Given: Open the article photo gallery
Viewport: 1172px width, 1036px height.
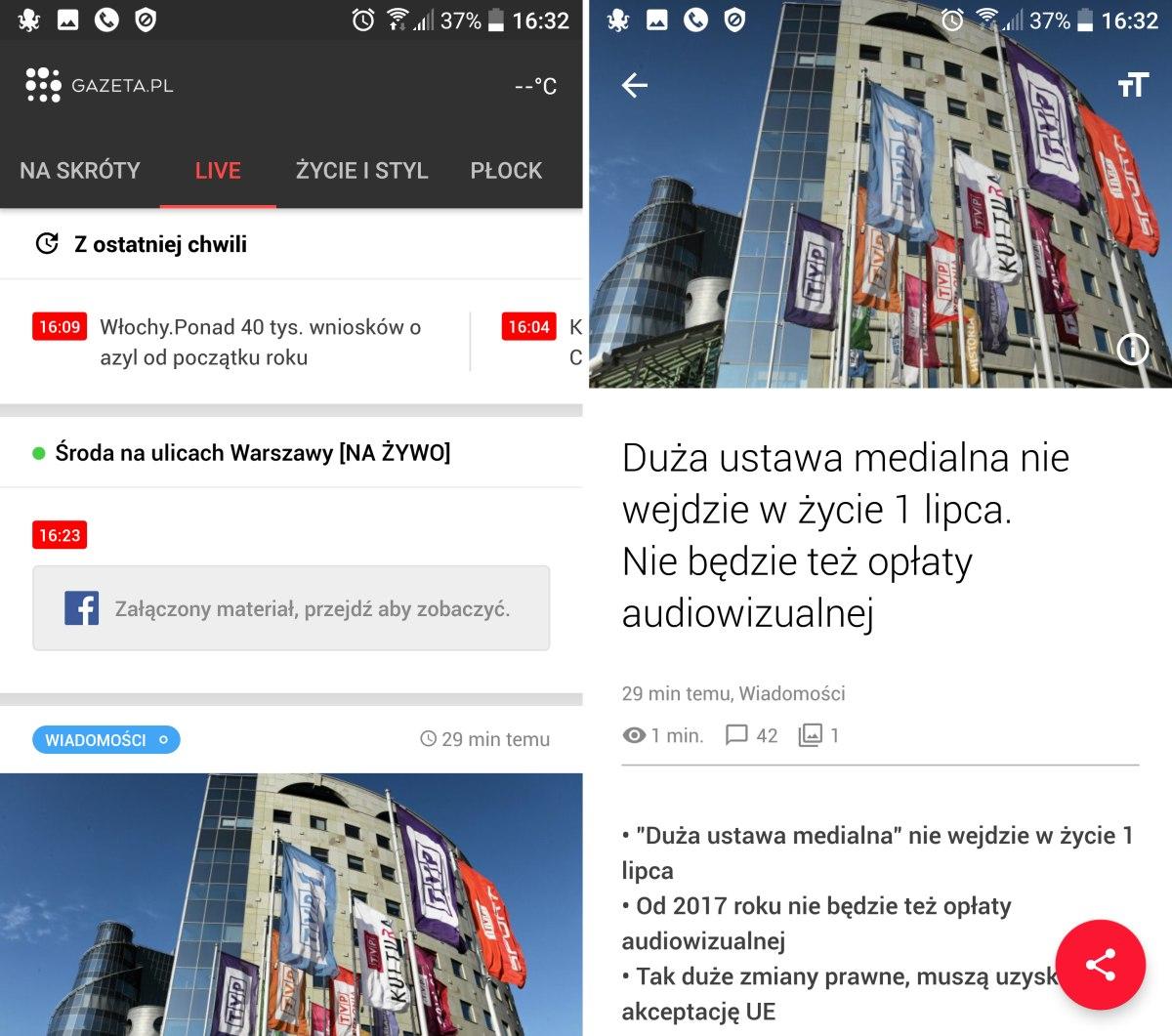Looking at the screenshot, I should [x=818, y=735].
